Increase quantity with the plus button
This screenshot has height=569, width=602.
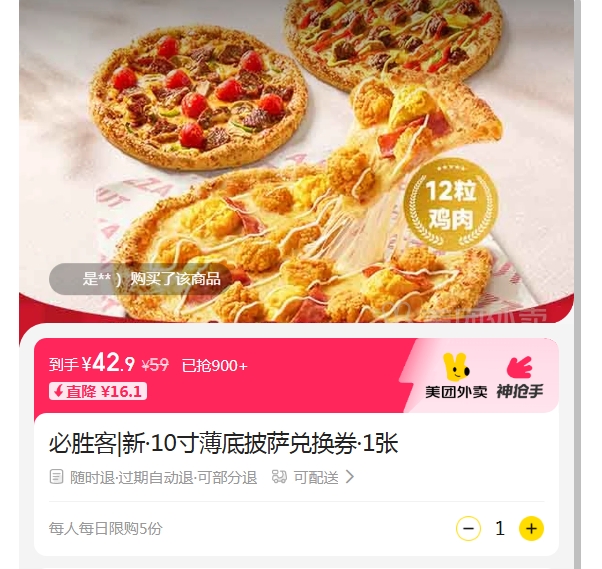coord(531,529)
